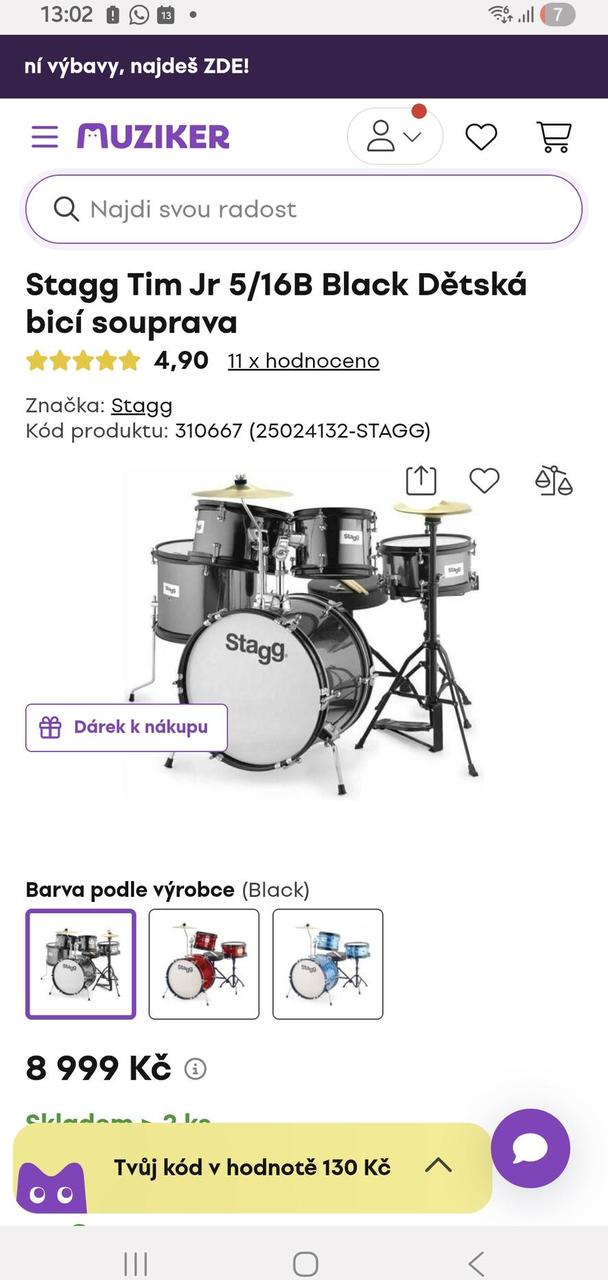
Task: Share this drum set product
Action: point(421,481)
